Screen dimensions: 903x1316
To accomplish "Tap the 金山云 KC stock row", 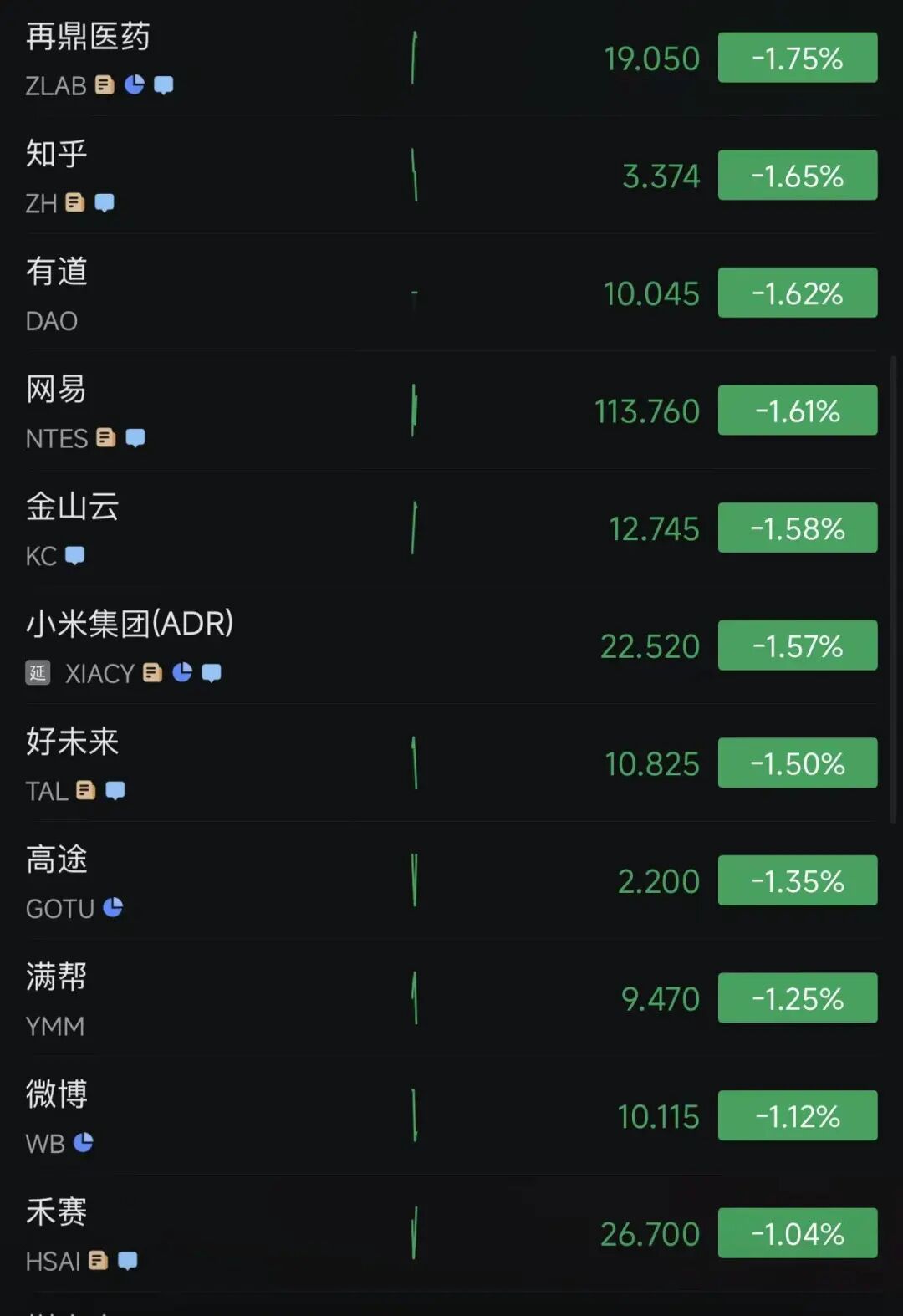I will pos(73,507).
